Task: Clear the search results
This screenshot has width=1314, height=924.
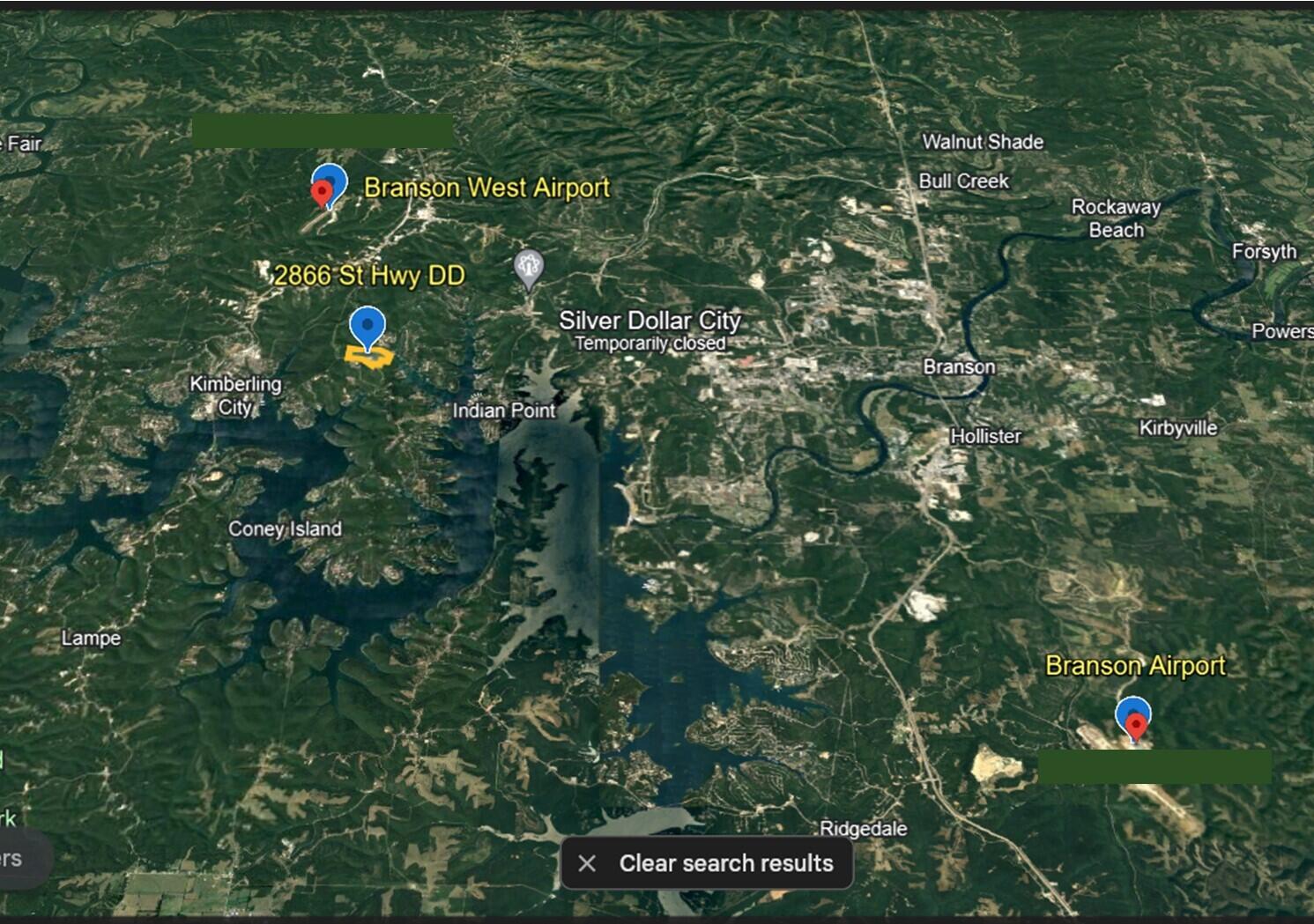Action: [707, 863]
